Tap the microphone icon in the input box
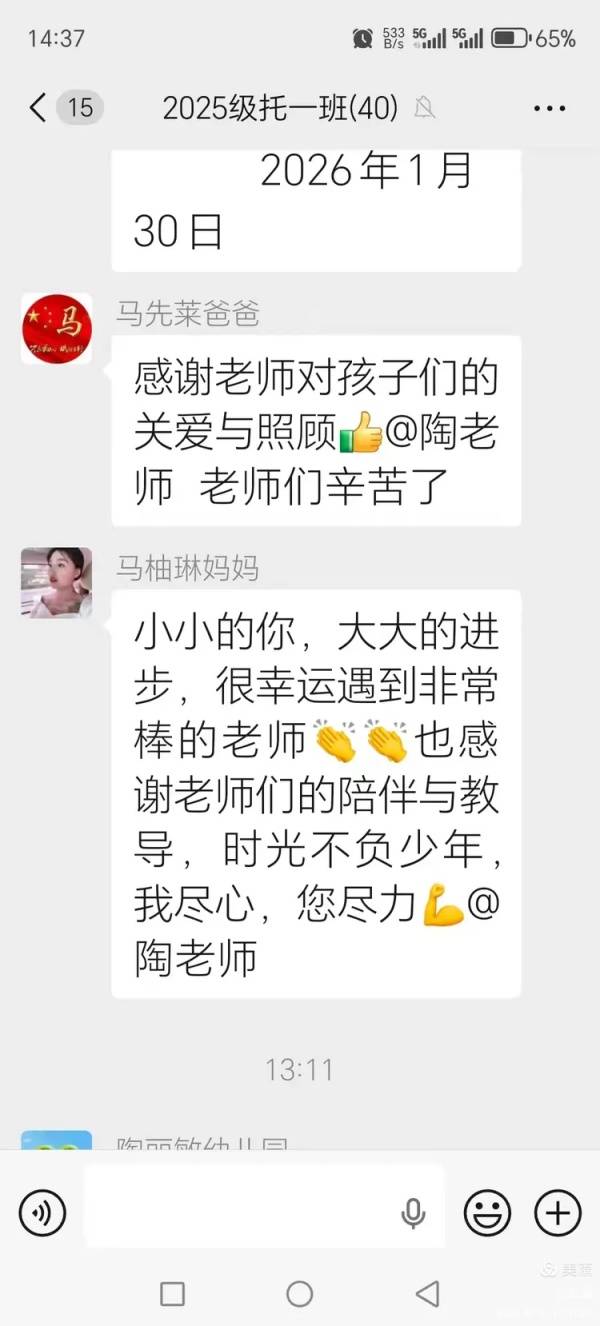 [413, 1213]
